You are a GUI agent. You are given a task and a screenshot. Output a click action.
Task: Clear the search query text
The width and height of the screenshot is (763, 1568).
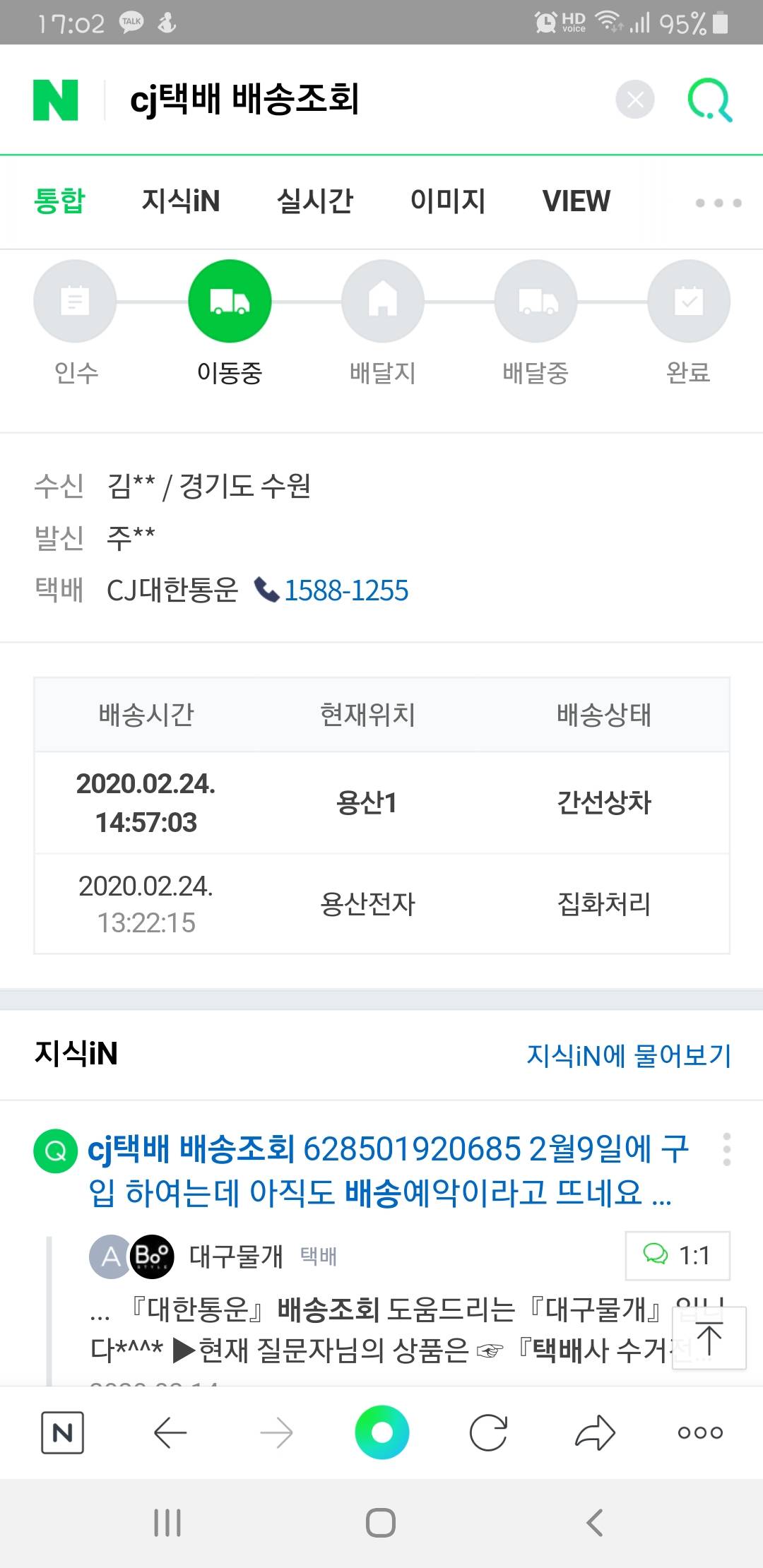[634, 100]
